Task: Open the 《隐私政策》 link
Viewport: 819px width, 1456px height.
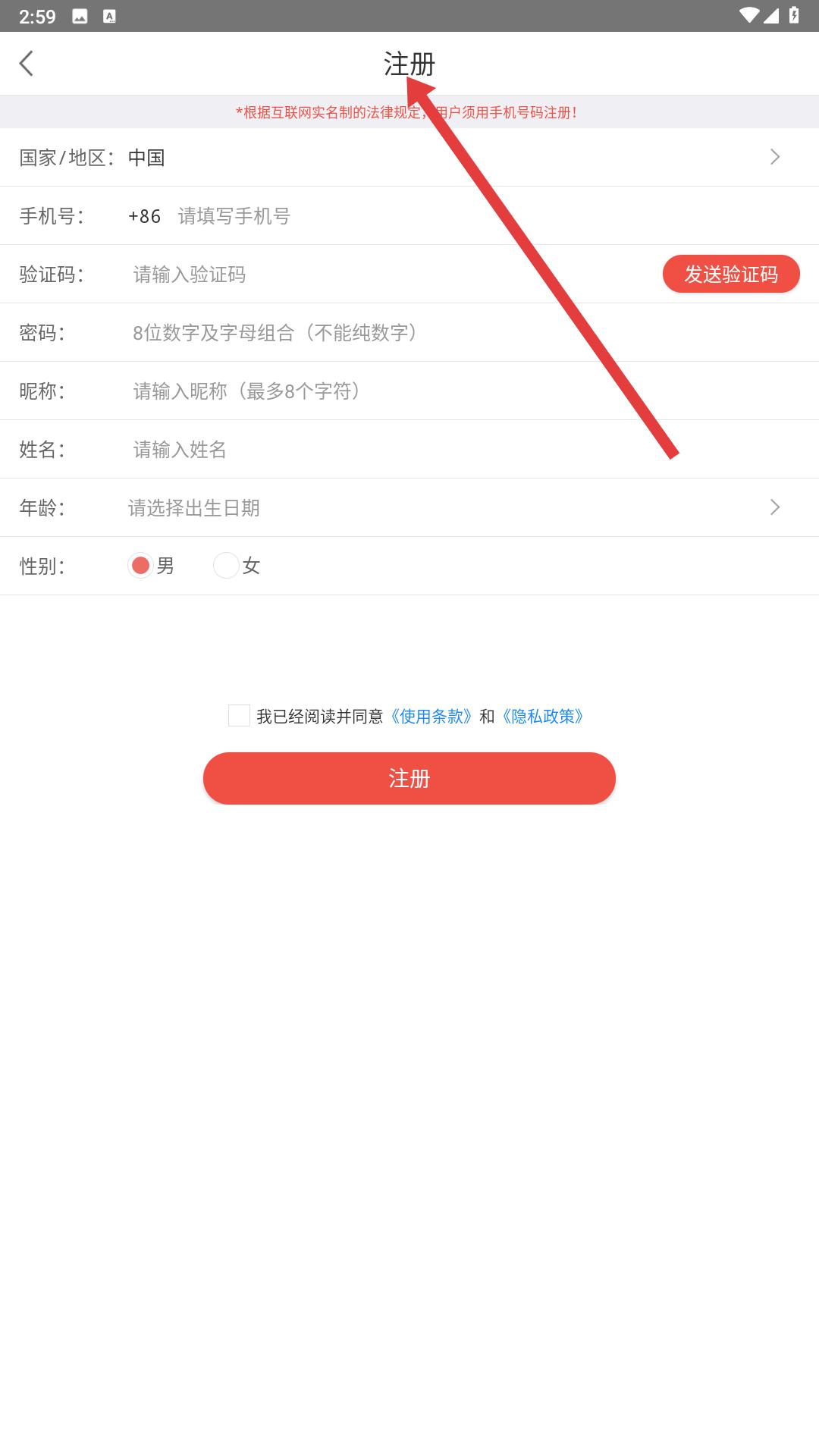Action: pyautogui.click(x=543, y=717)
